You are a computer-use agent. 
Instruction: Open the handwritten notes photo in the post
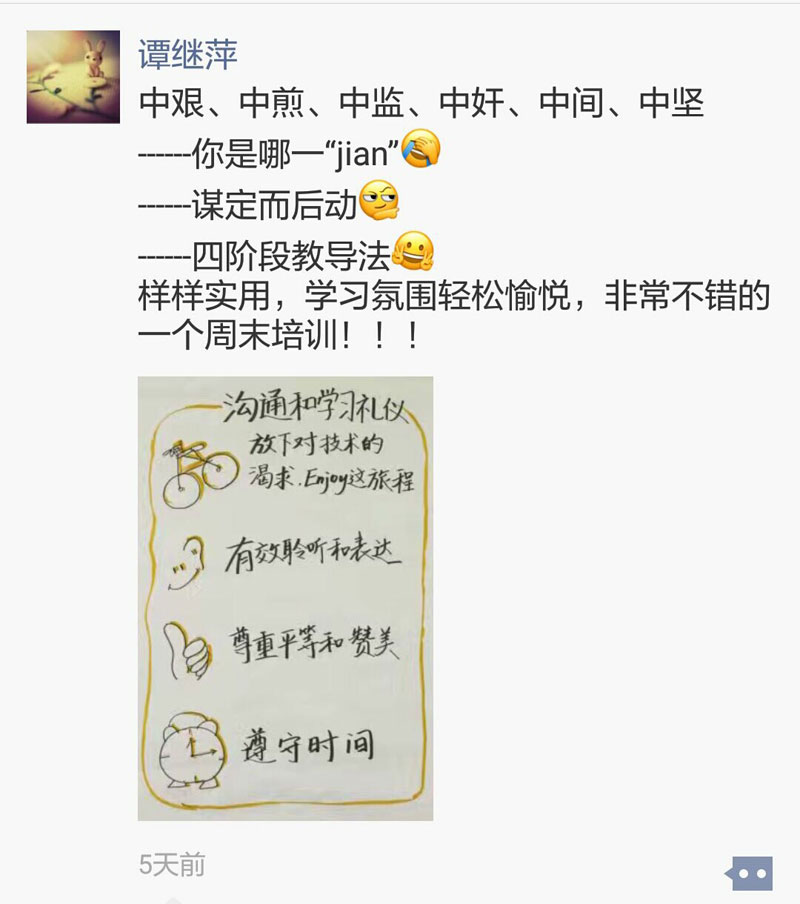coord(285,598)
